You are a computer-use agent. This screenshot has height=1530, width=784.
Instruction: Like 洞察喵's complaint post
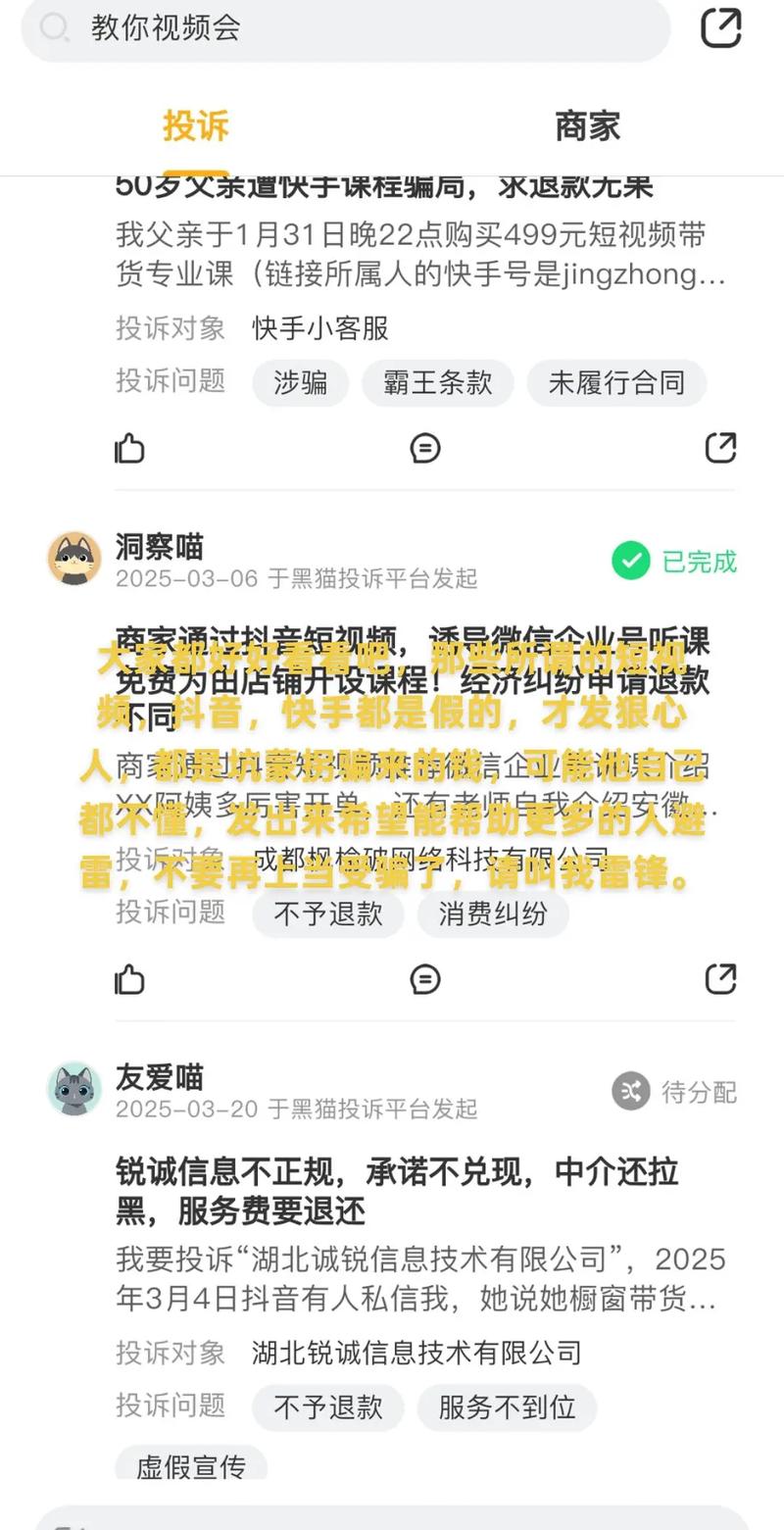click(129, 979)
